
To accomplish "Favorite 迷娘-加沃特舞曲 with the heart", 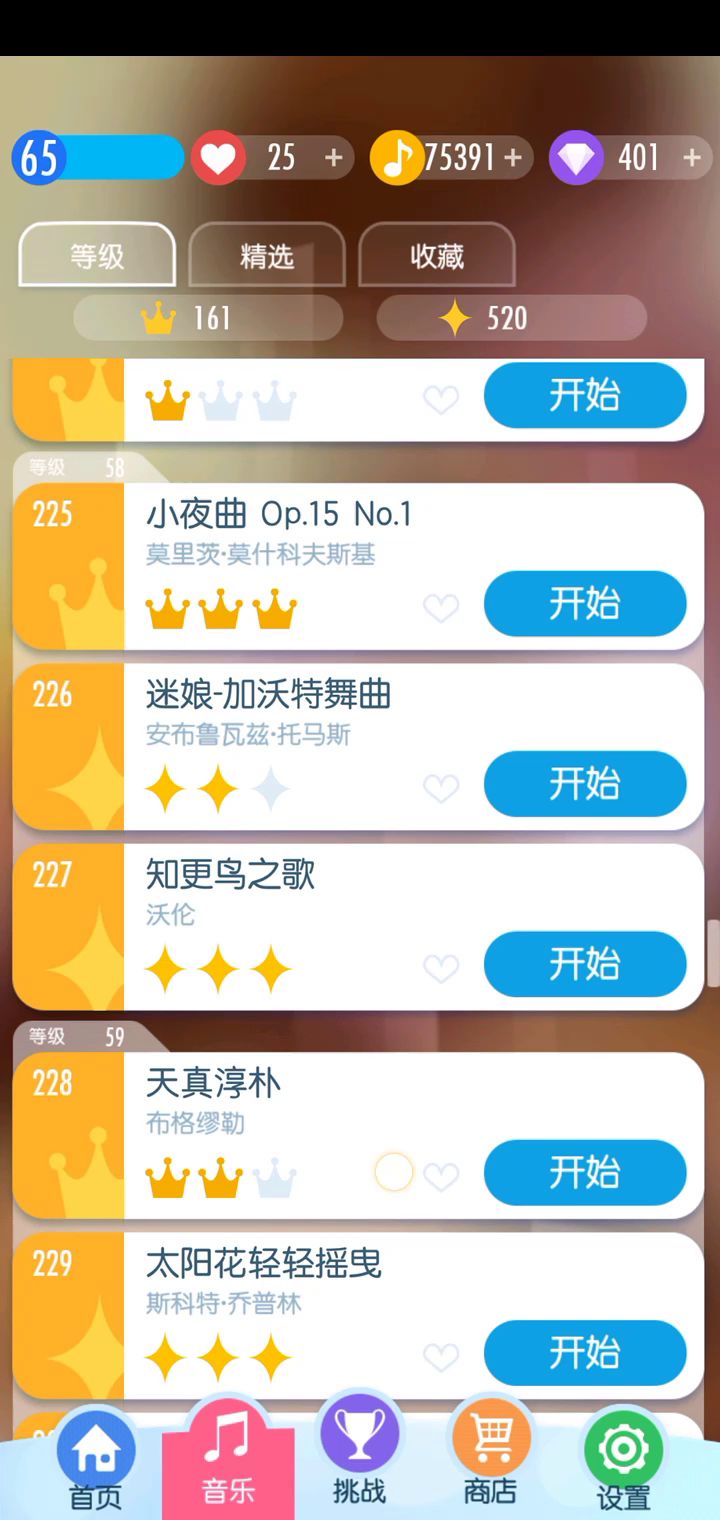I will [441, 788].
